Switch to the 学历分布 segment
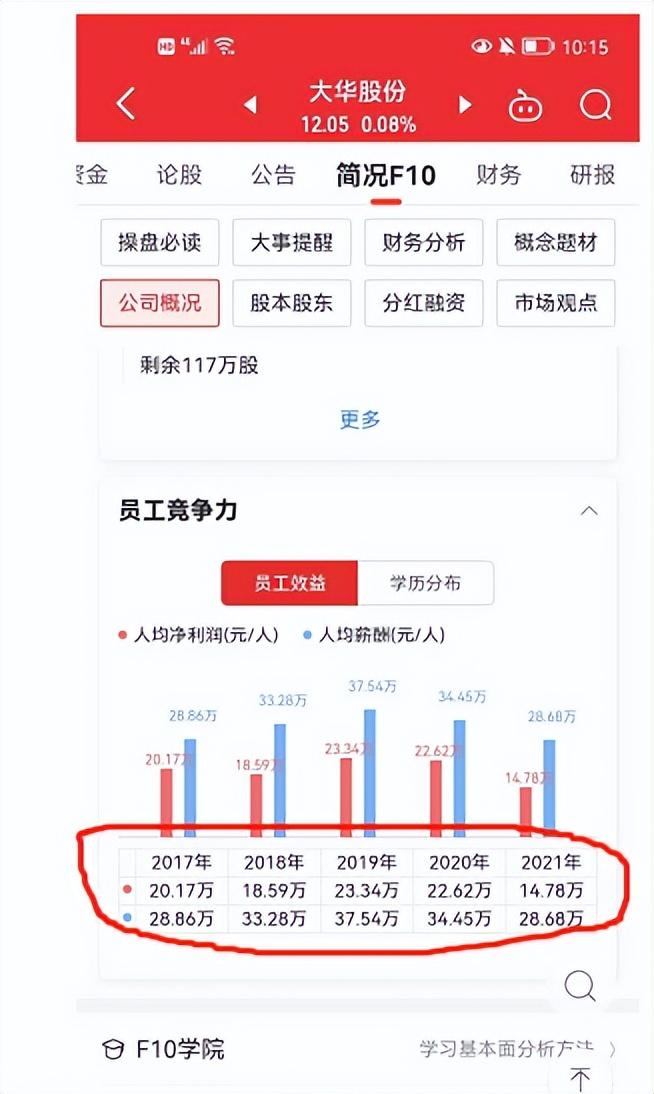 (426, 583)
